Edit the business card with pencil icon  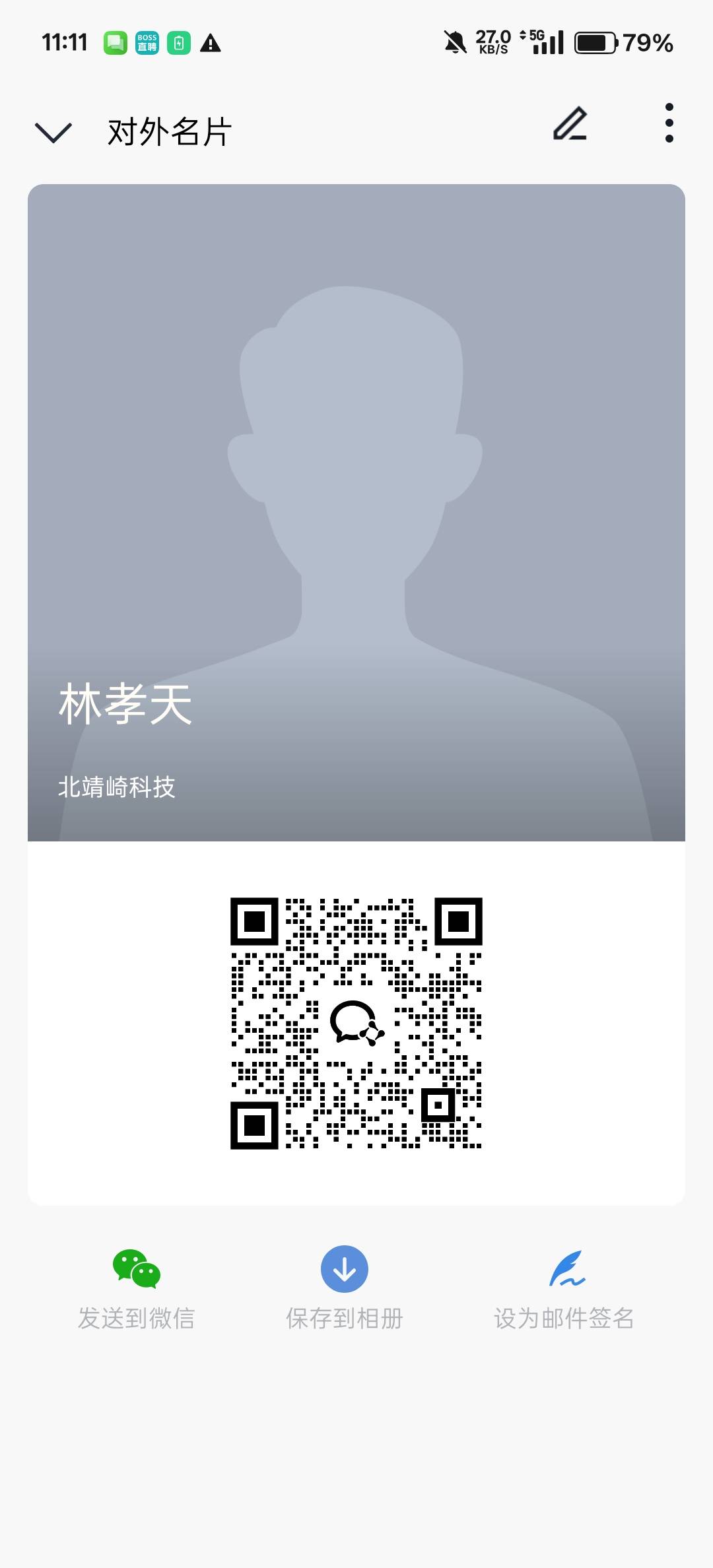tap(570, 123)
